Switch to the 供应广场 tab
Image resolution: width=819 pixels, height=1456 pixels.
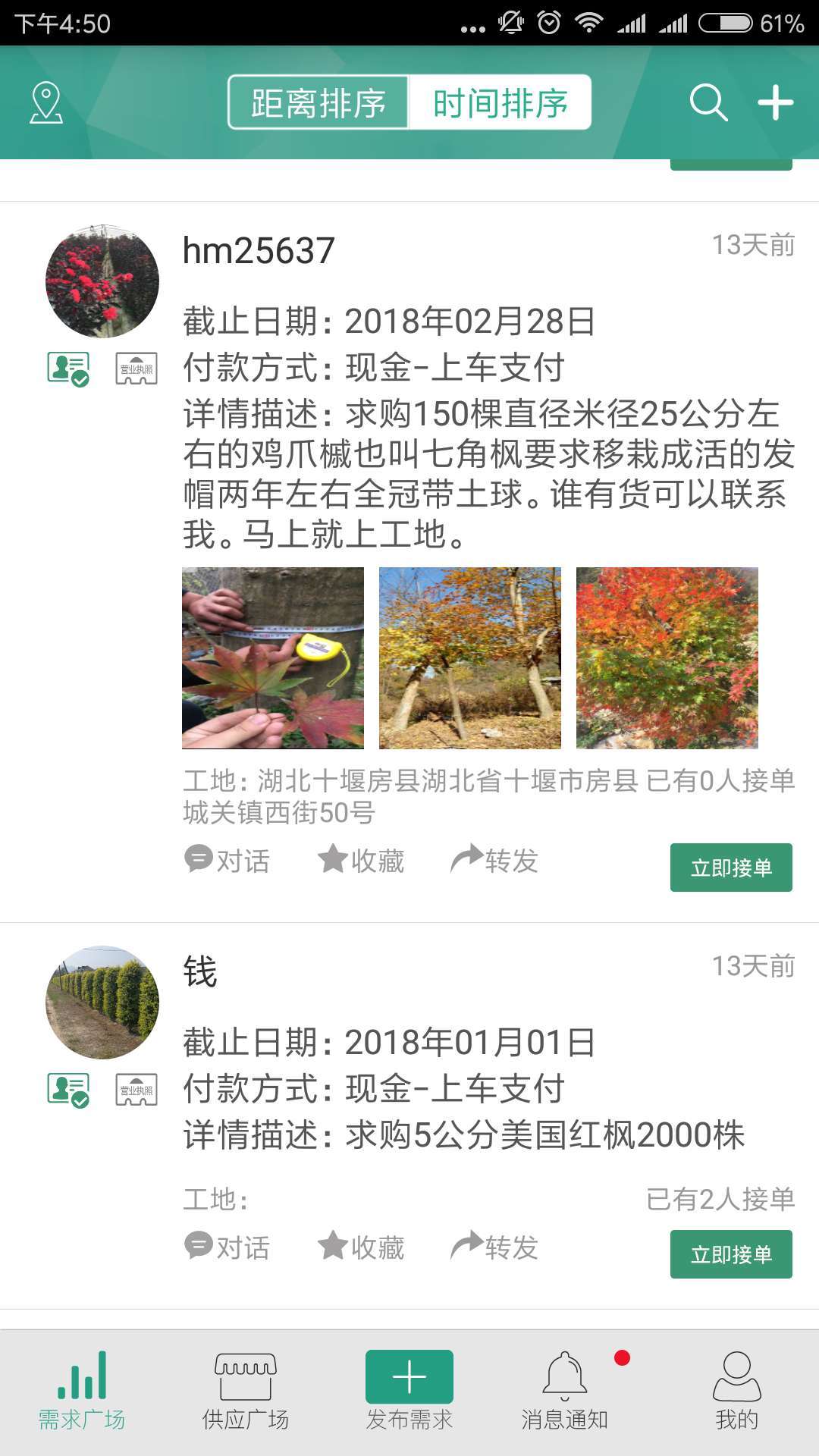[x=245, y=1392]
